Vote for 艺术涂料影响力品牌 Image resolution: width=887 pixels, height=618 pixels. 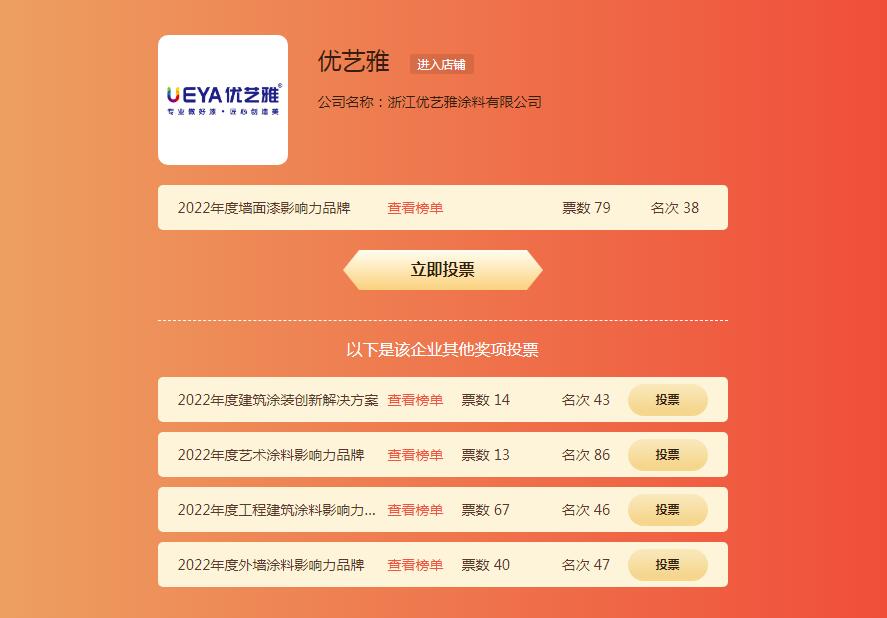(667, 455)
